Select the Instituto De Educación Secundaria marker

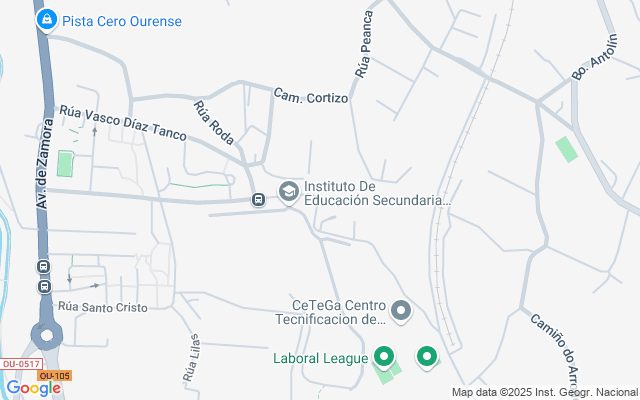point(289,191)
